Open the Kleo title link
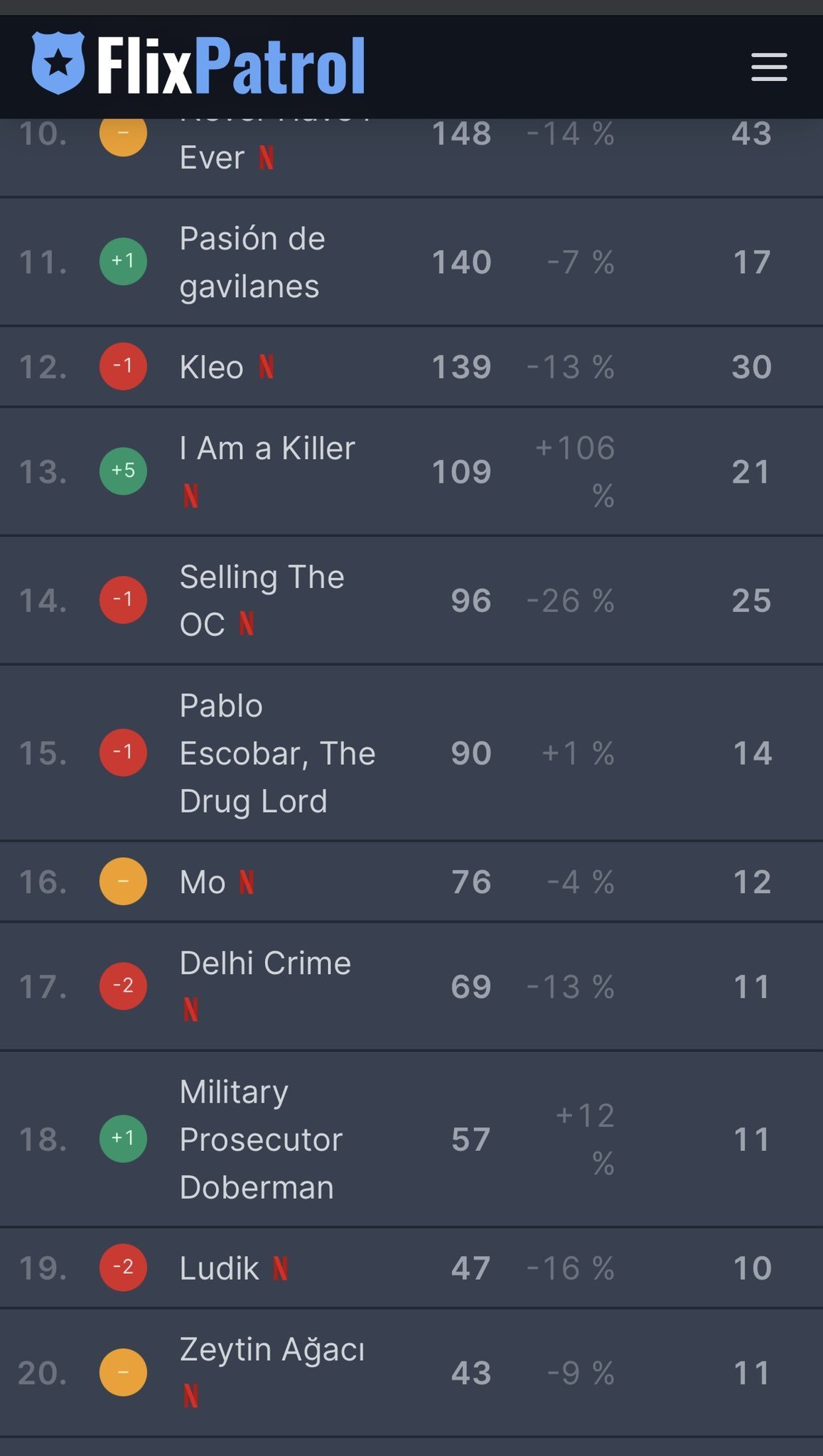 pos(211,368)
